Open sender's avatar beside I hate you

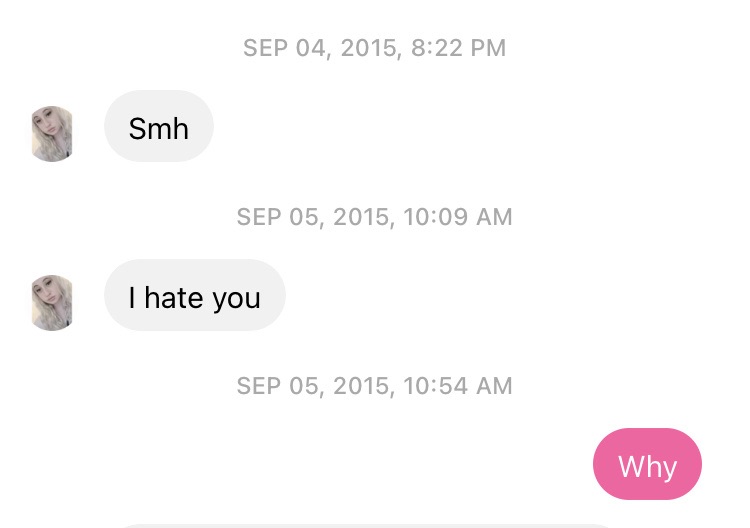point(52,302)
